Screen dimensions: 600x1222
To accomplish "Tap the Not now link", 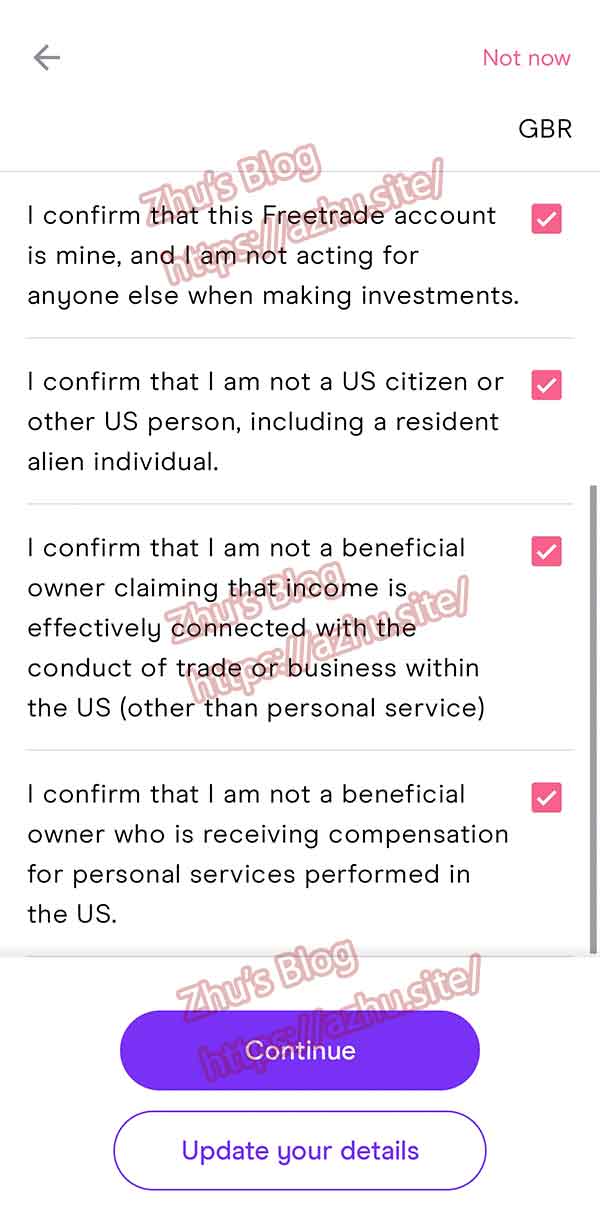I will [x=526, y=58].
